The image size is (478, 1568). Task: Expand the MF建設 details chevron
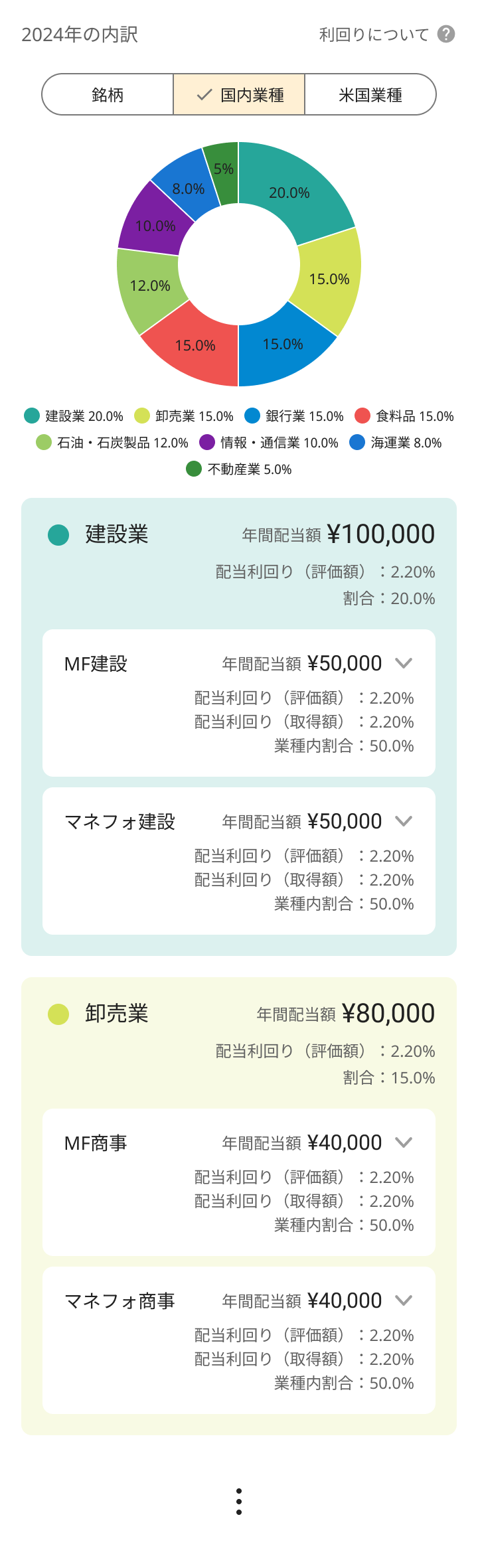[x=404, y=663]
